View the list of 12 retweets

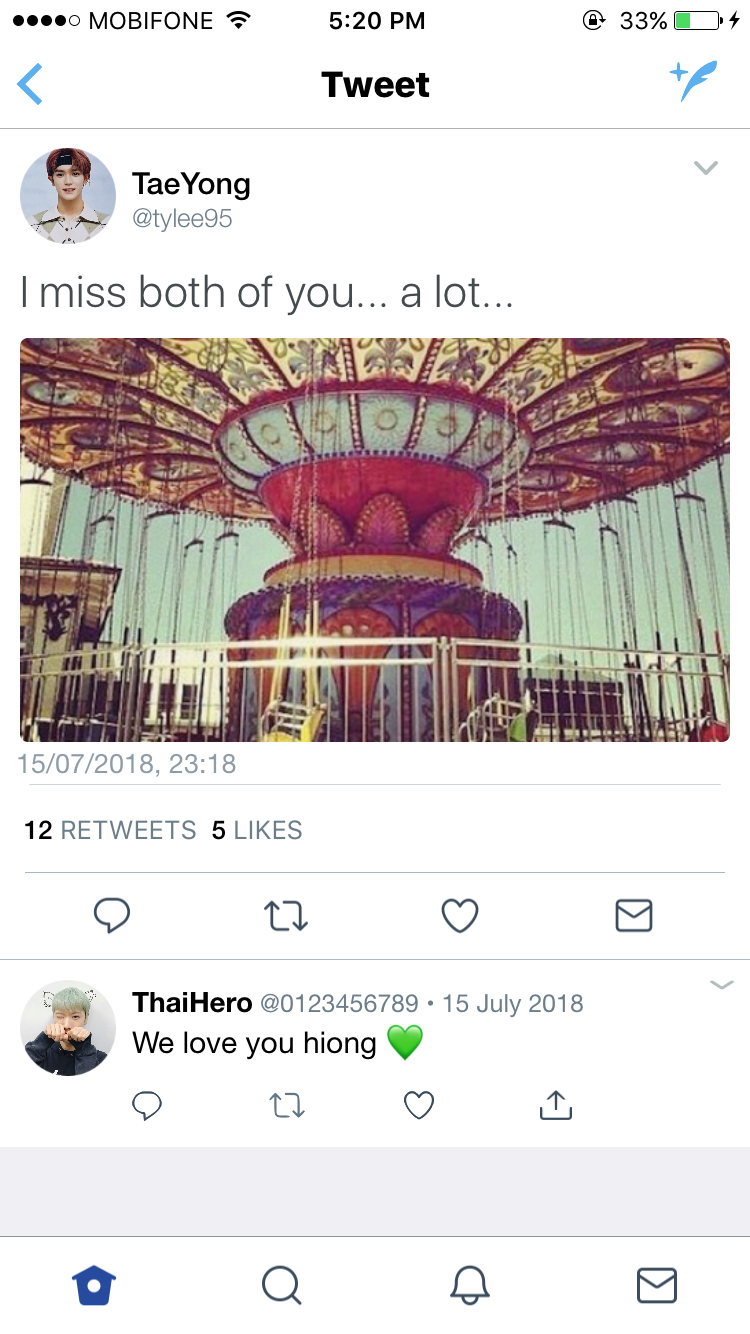(x=110, y=830)
